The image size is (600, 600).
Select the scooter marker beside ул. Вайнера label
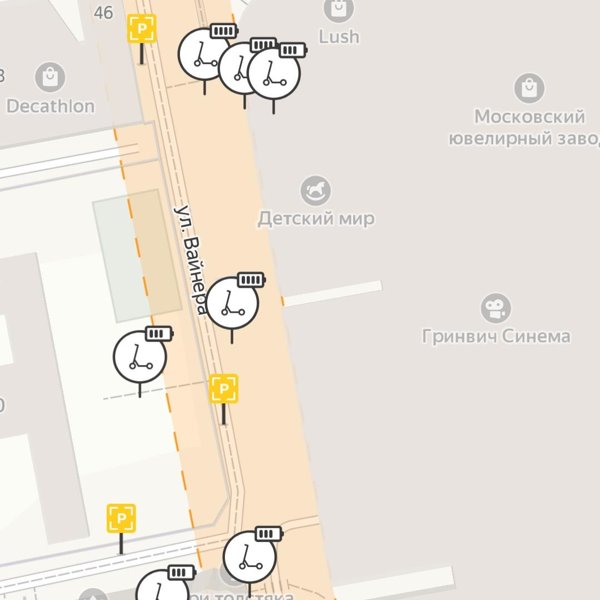pos(232,302)
